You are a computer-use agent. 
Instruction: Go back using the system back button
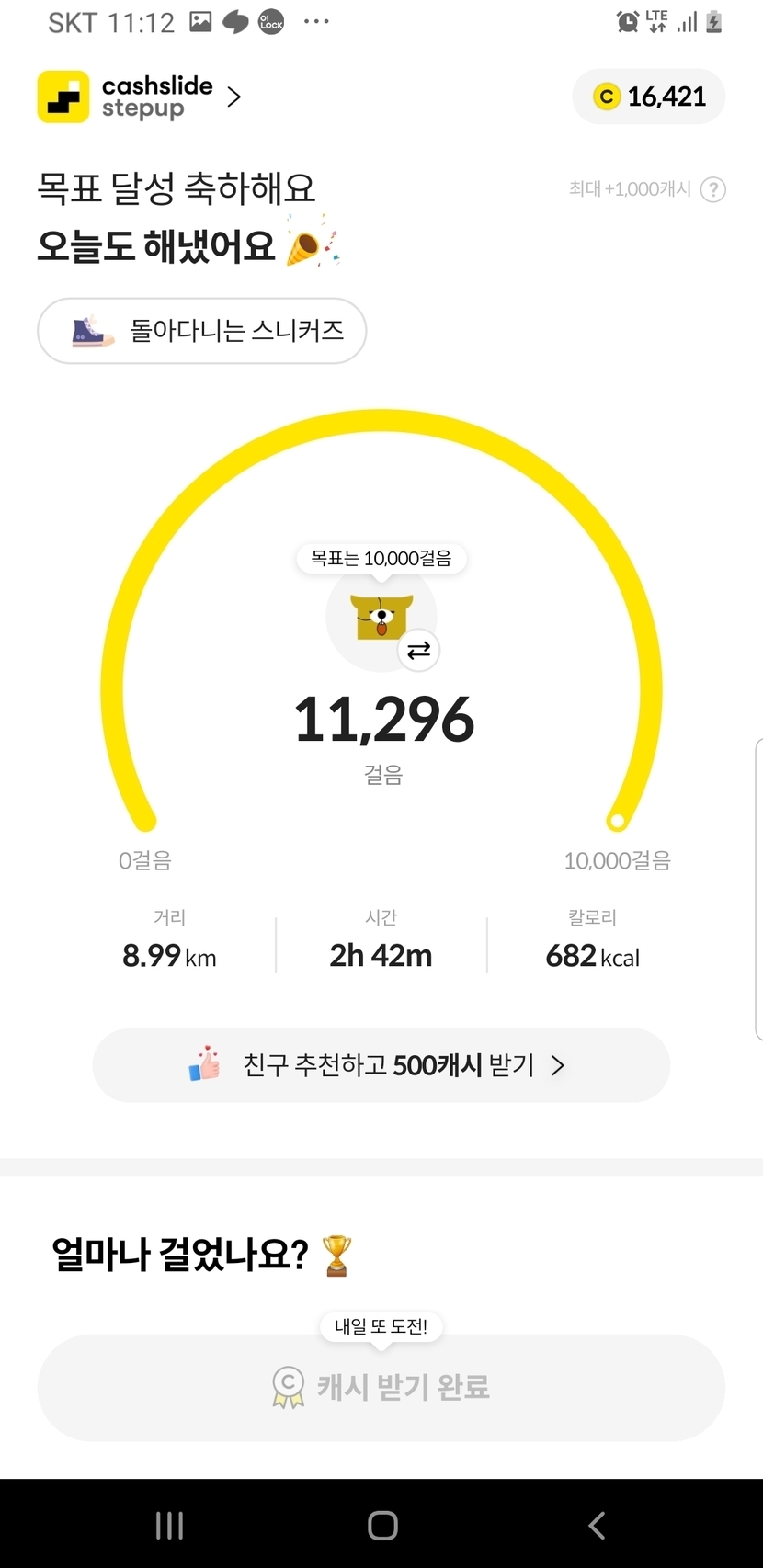597,1525
